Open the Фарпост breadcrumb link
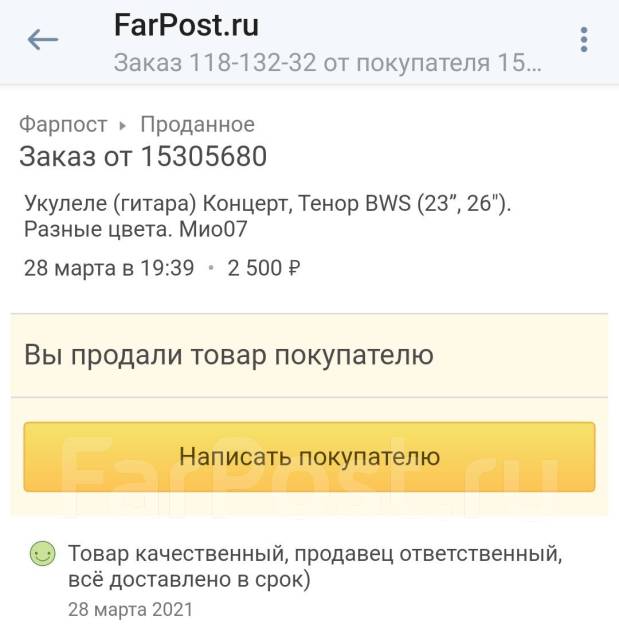The height and width of the screenshot is (640, 619). [63, 125]
